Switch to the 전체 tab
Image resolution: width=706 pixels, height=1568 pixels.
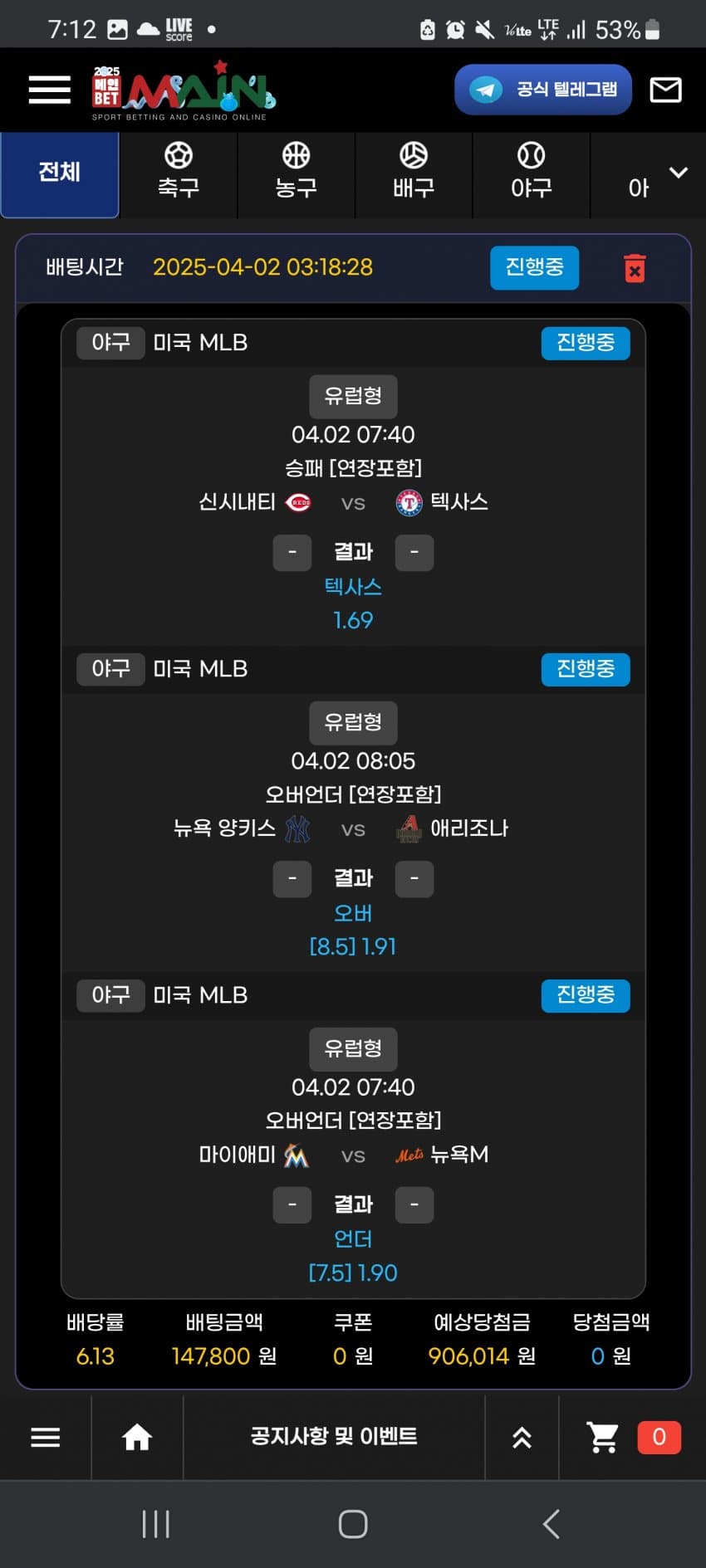click(x=60, y=173)
